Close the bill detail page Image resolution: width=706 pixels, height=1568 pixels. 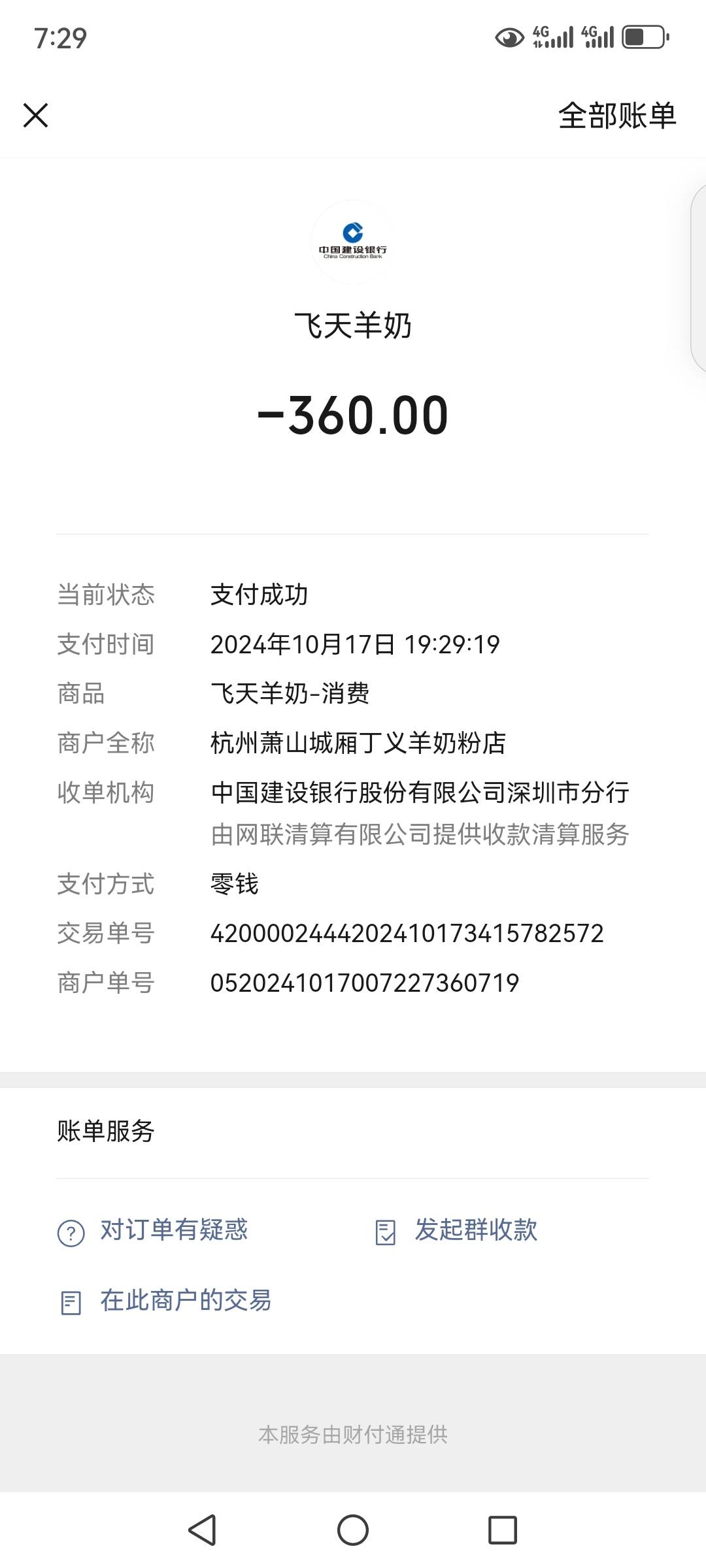pos(36,116)
